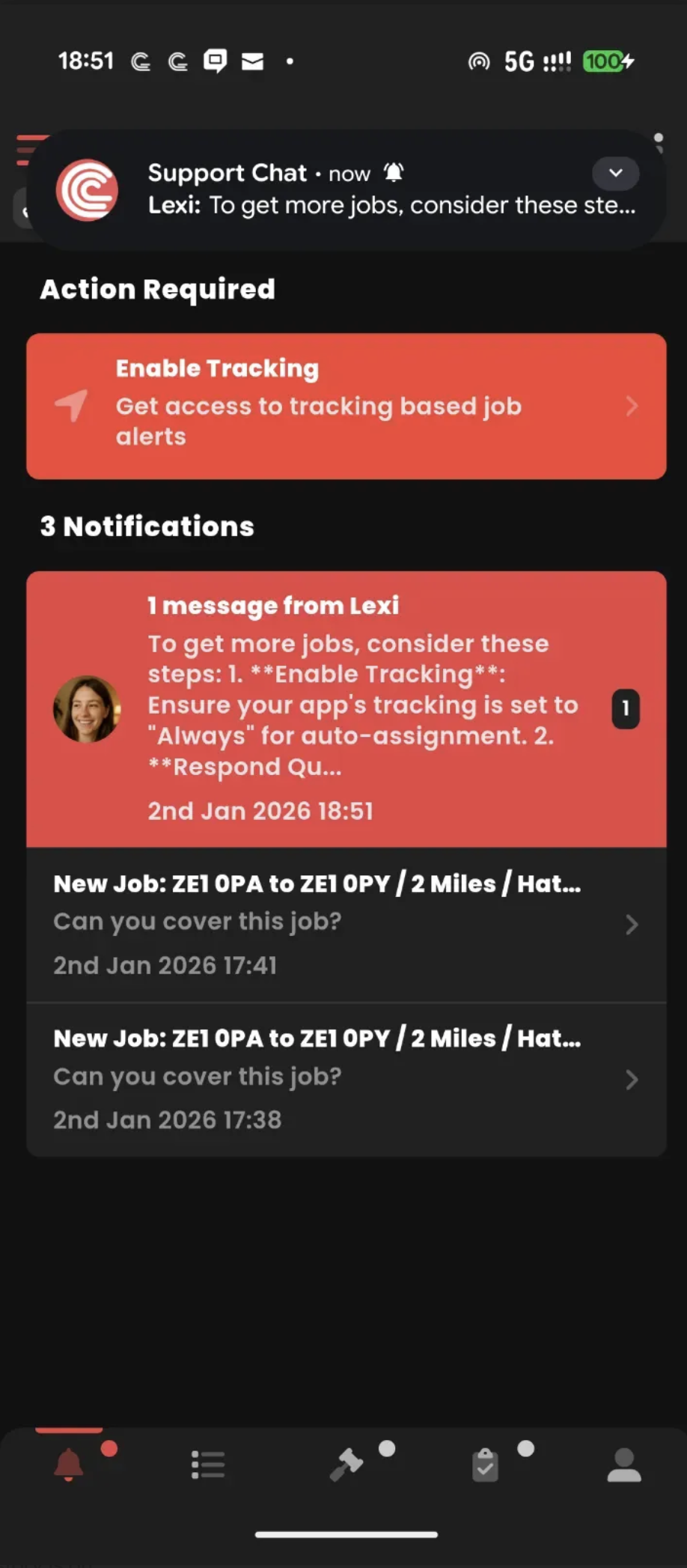
Task: Open the Enable Tracking action card
Action: coord(346,406)
